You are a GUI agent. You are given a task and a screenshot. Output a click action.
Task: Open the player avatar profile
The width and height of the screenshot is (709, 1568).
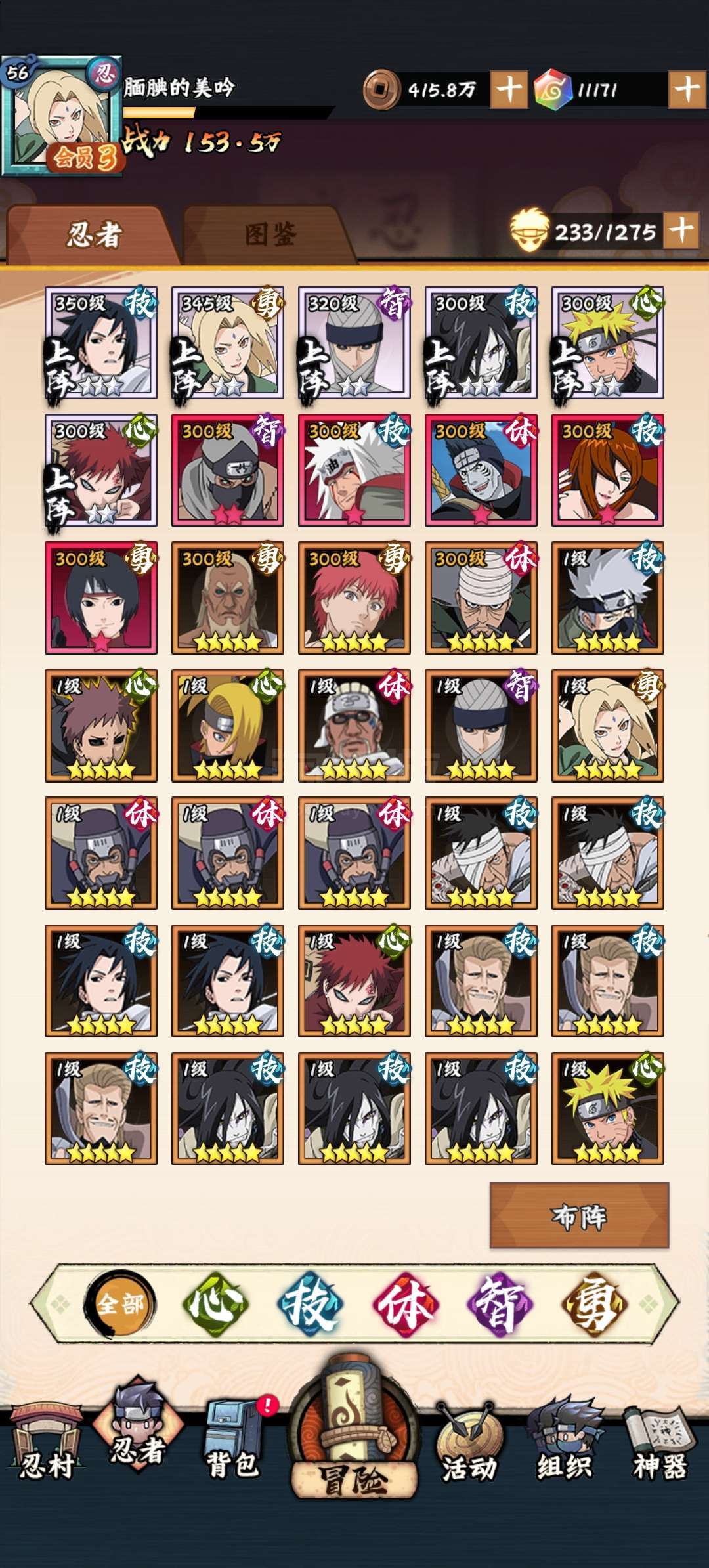click(62, 116)
